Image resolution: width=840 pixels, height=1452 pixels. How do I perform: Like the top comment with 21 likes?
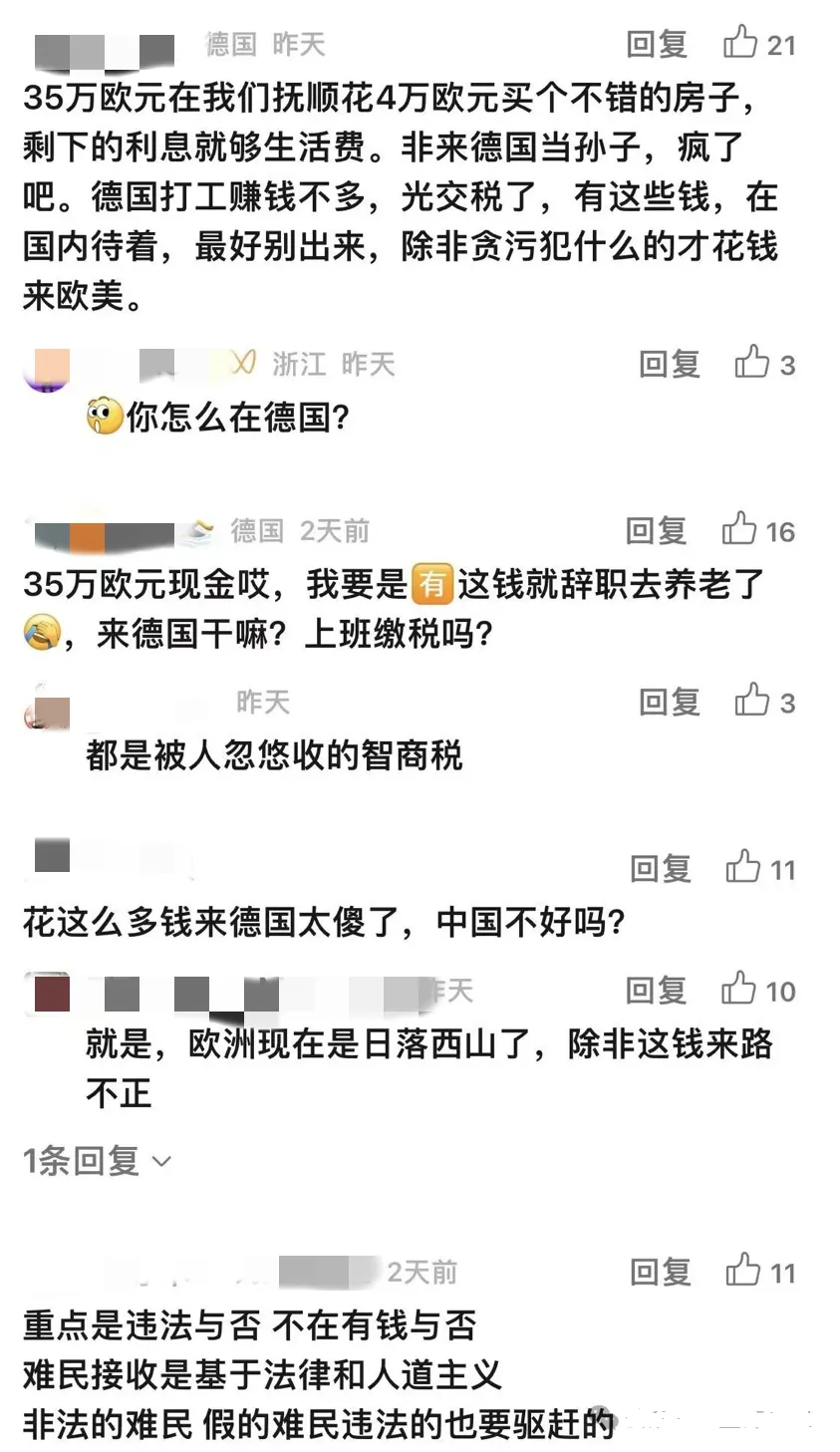(755, 44)
